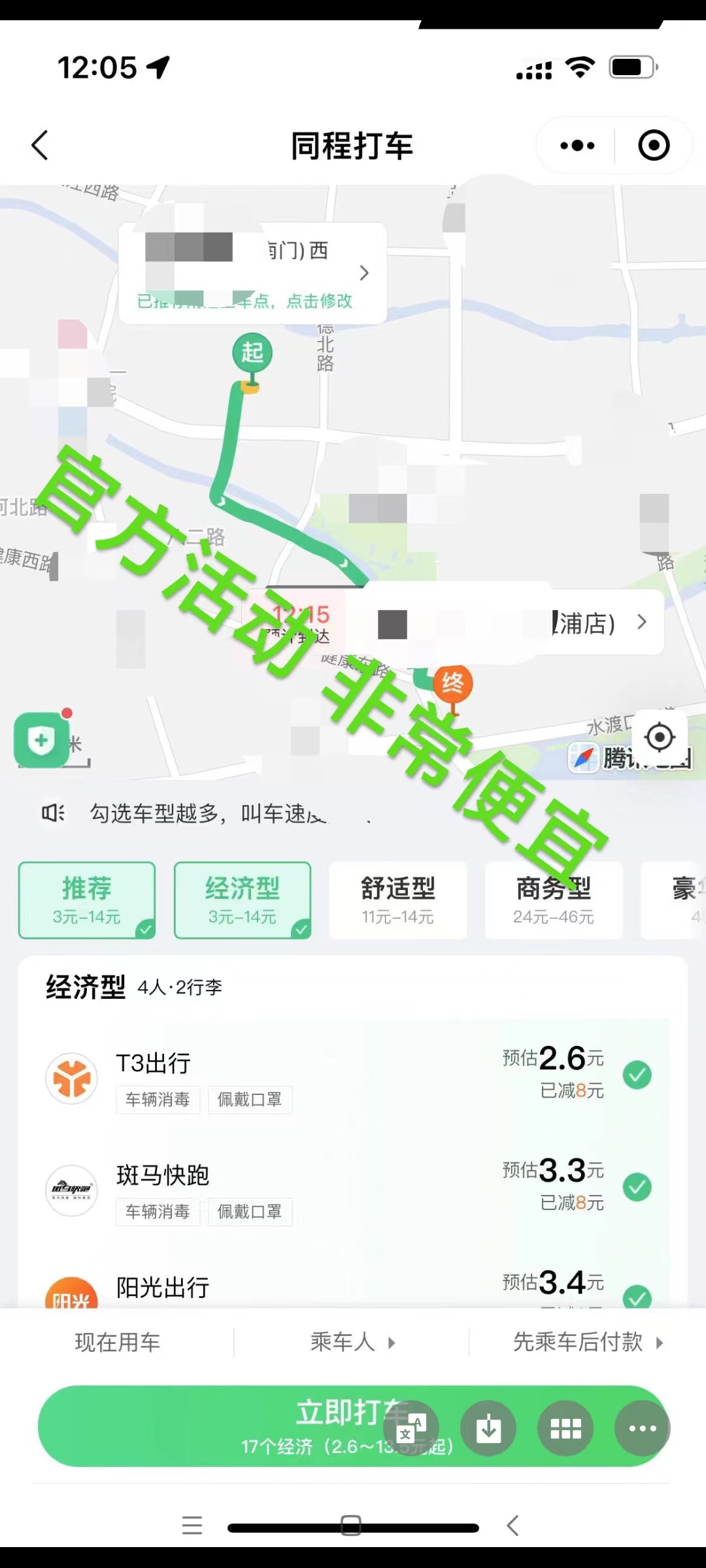Select the 舒适型 car type
The width and height of the screenshot is (706, 1568).
(x=398, y=900)
